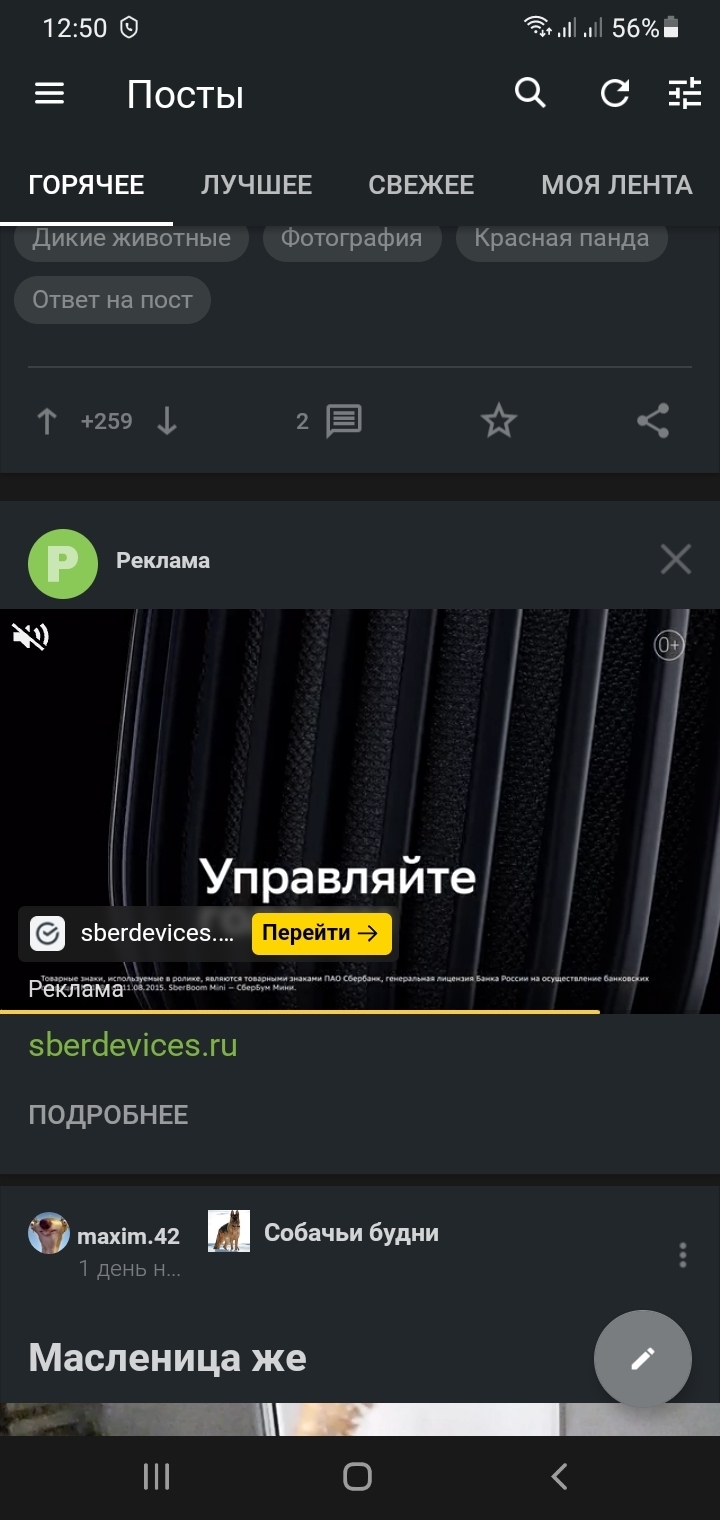Switch to the Свежее tab
The width and height of the screenshot is (720, 1520).
pyautogui.click(x=421, y=185)
